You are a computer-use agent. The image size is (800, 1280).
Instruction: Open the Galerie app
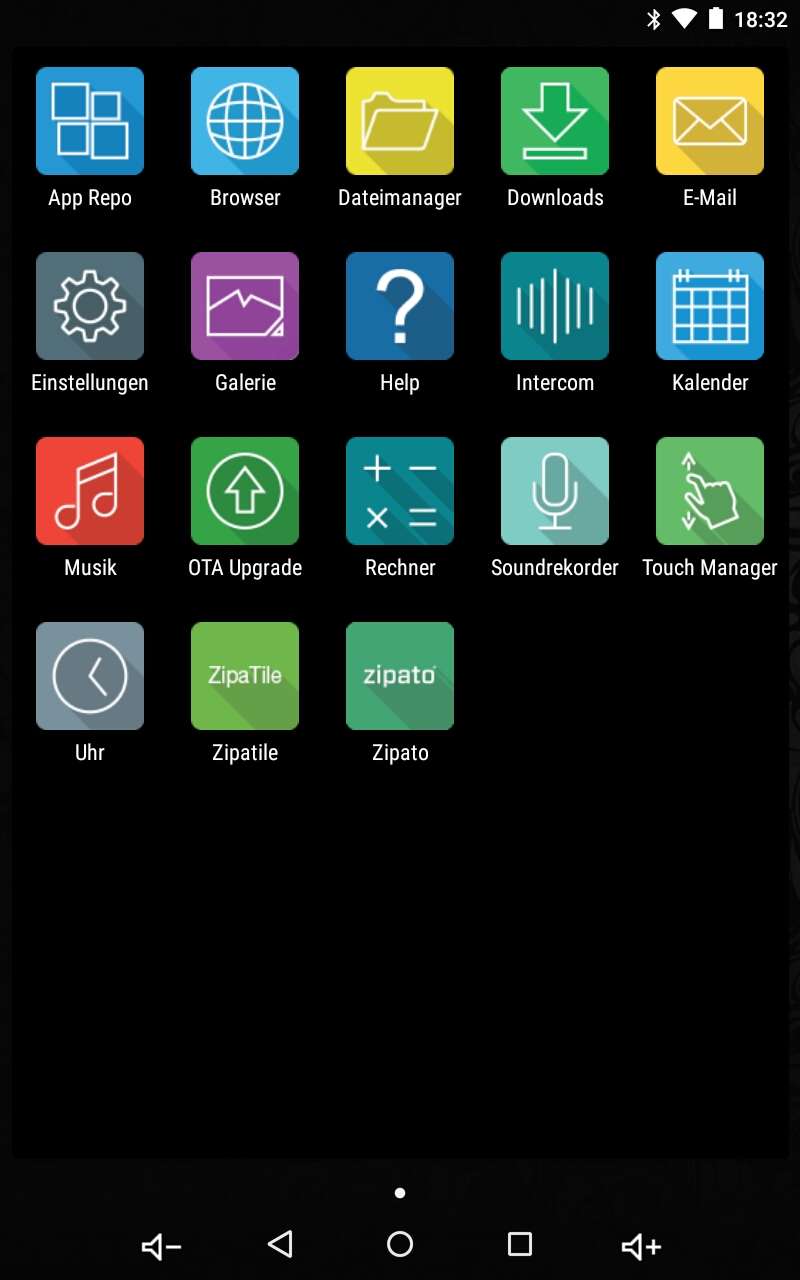pos(245,306)
